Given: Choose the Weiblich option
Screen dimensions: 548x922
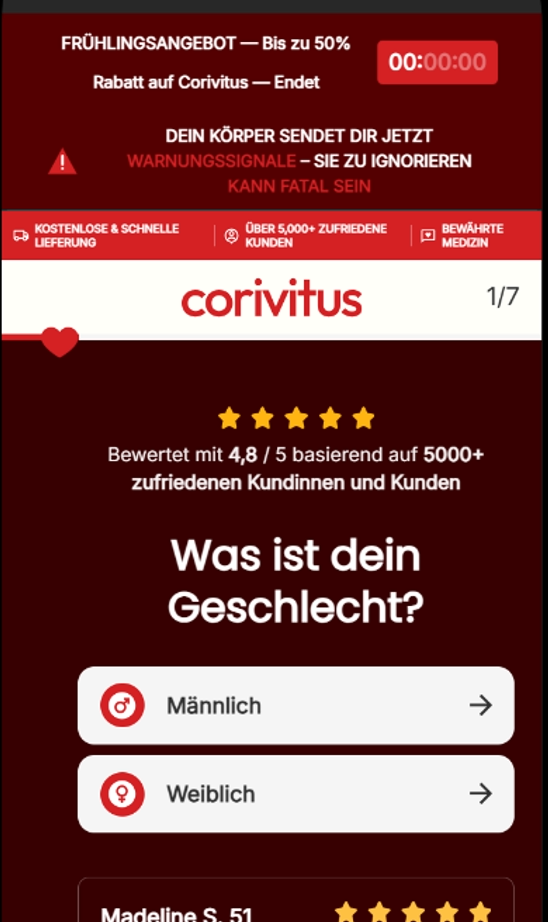Looking at the screenshot, I should 296,794.
